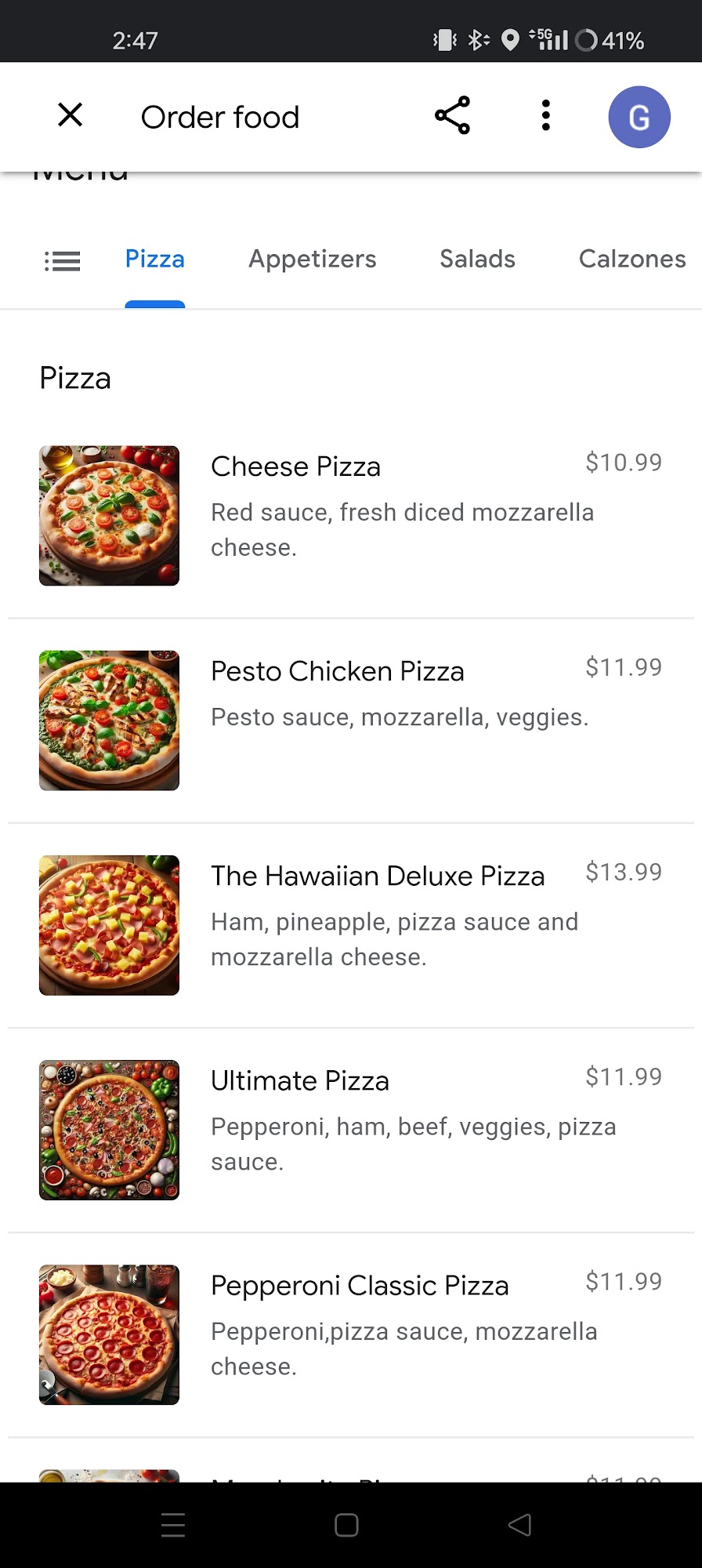Tap the profile avatar G
Image resolution: width=702 pixels, height=1568 pixels.
point(640,116)
